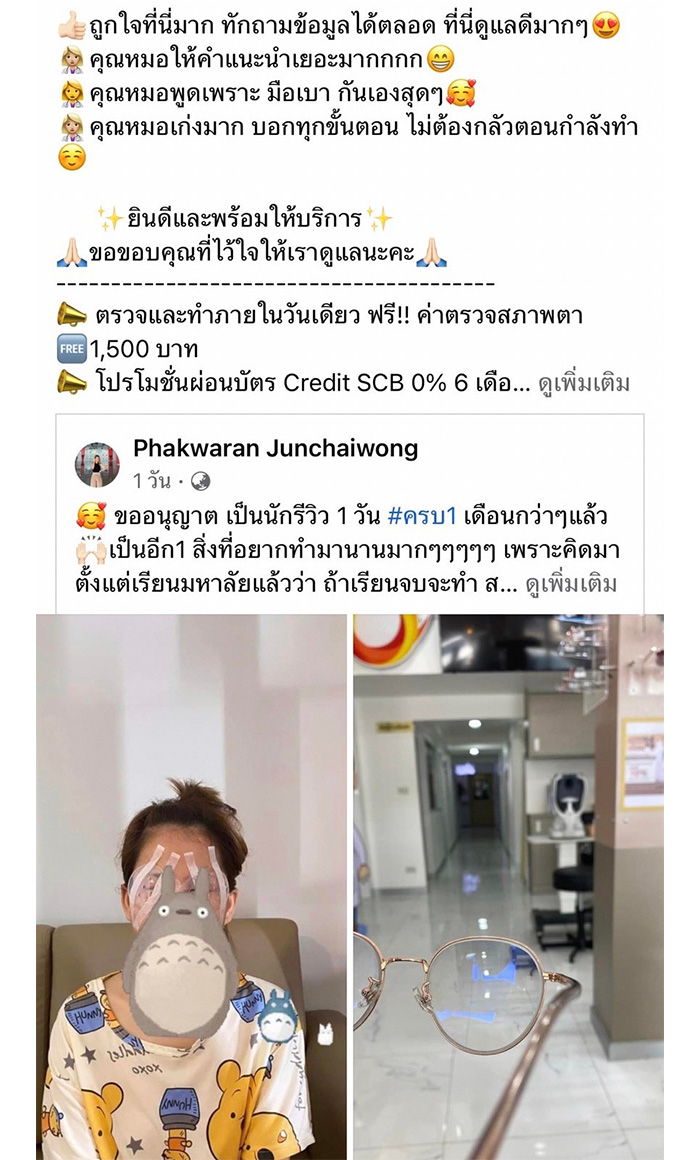Expand main post via ดูเพิ่มเติม after Credit SCB
Screen dimensions: 700x1160
click(584, 383)
